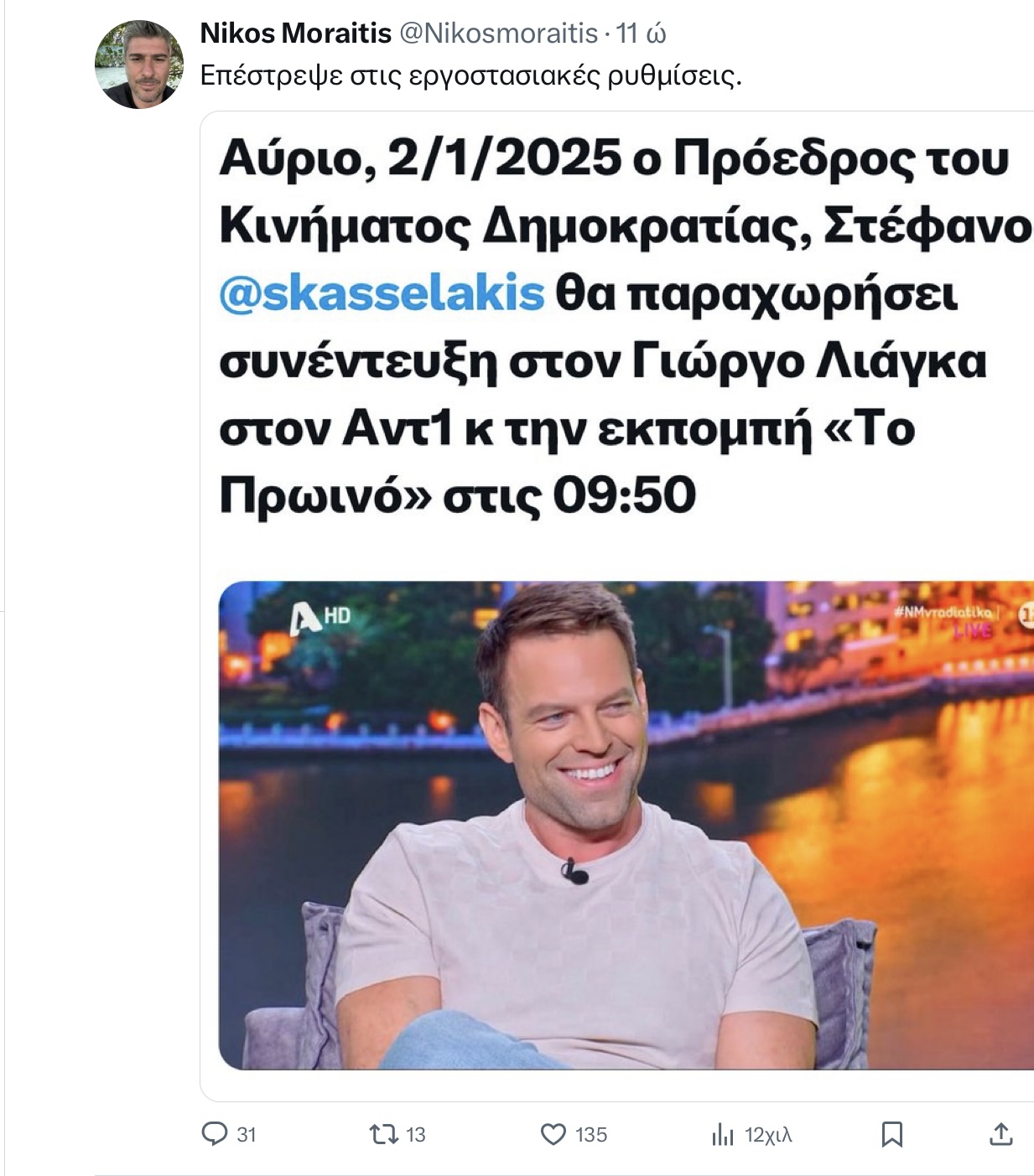Image resolution: width=1034 pixels, height=1176 pixels.
Task: View the tweet's analytics showing 12χιλ views
Action: point(723,1135)
